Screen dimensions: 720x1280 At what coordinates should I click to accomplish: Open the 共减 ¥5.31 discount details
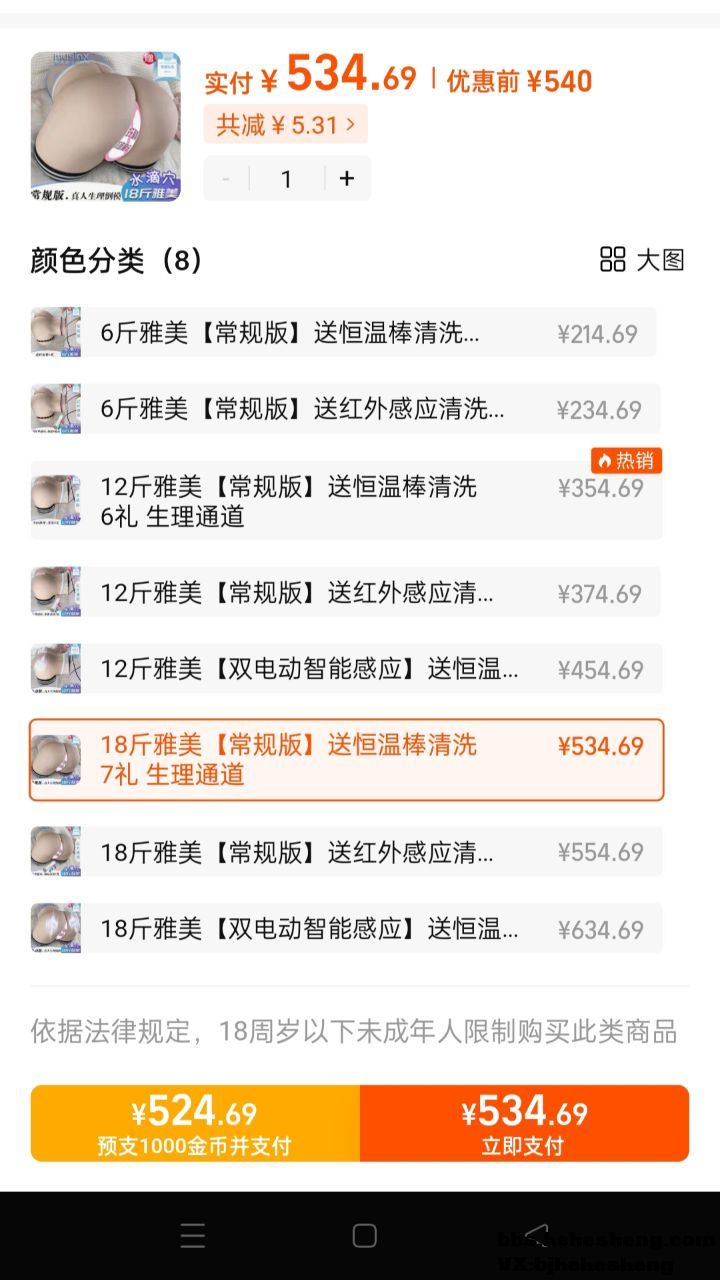tap(285, 125)
